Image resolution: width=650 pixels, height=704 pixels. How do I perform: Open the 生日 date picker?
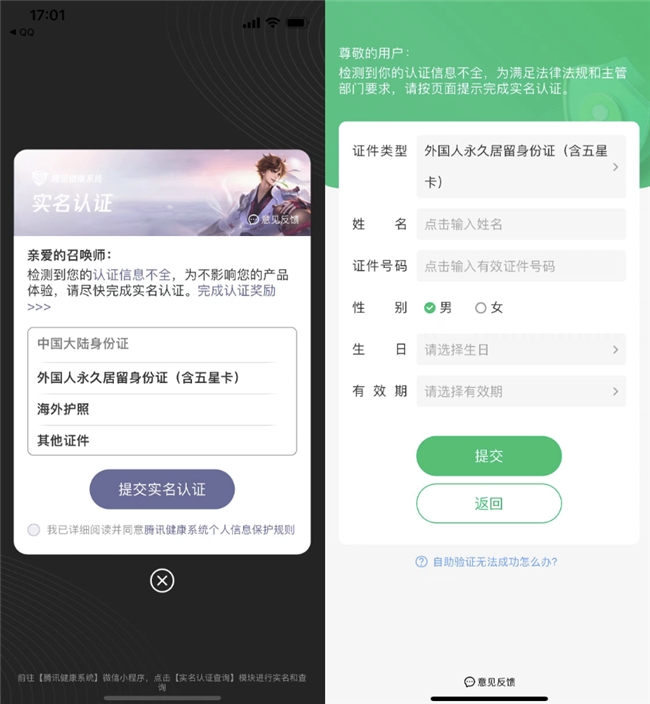[x=521, y=350]
